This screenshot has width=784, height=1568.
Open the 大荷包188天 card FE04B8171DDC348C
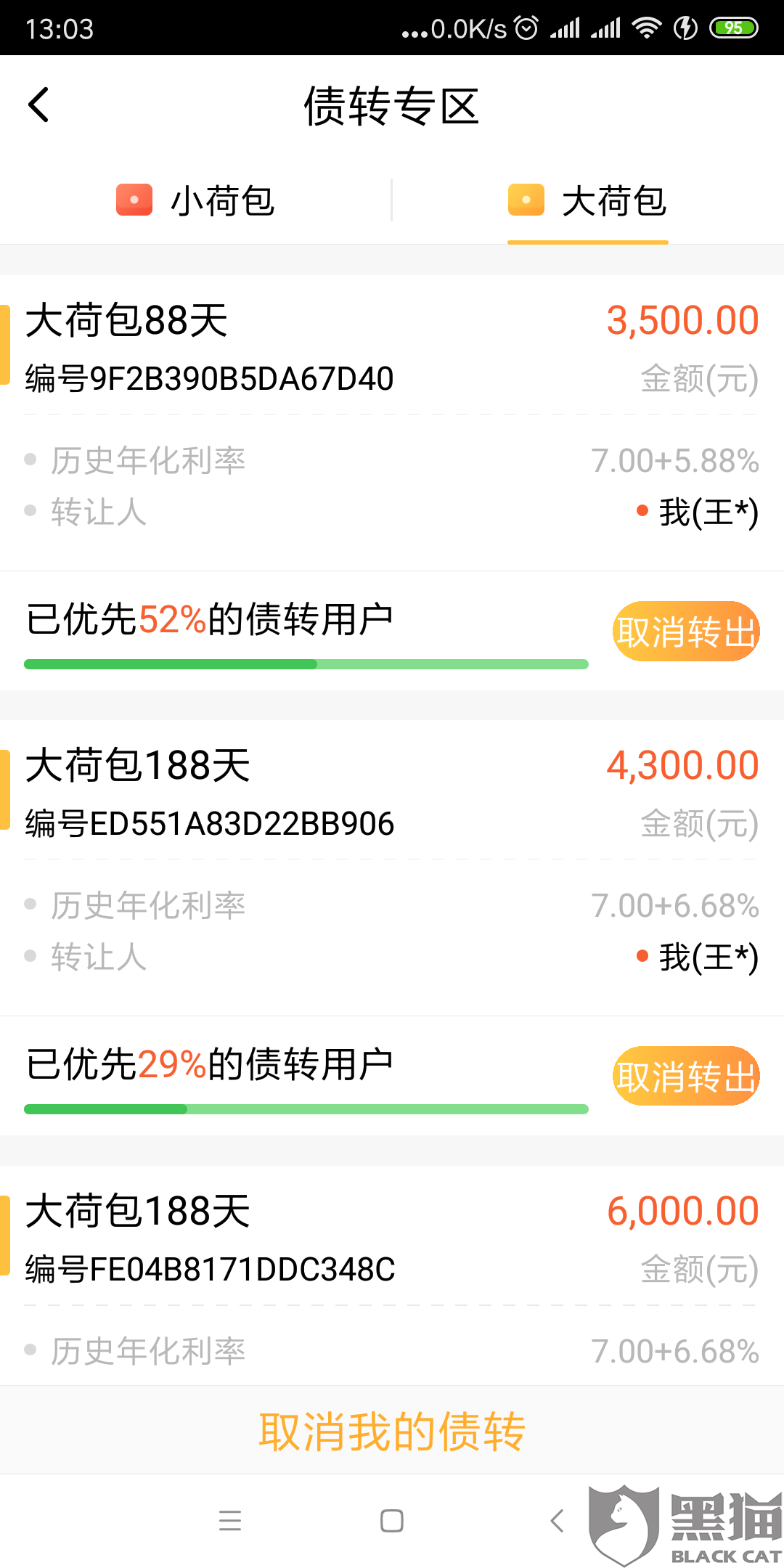(392, 1275)
